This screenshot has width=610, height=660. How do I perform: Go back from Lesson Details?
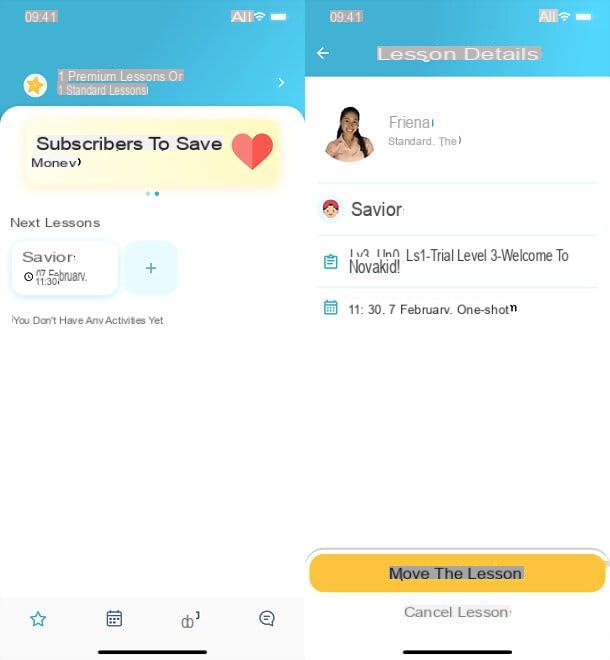click(x=322, y=54)
